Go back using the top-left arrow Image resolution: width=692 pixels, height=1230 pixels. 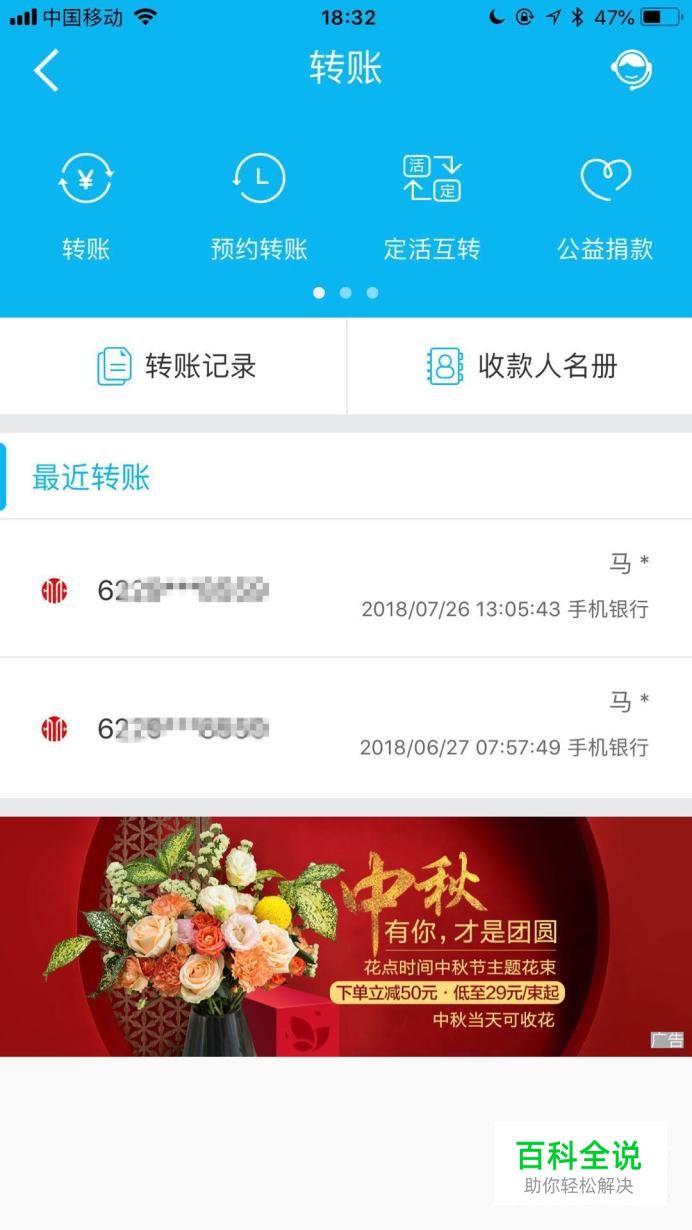click(x=46, y=70)
